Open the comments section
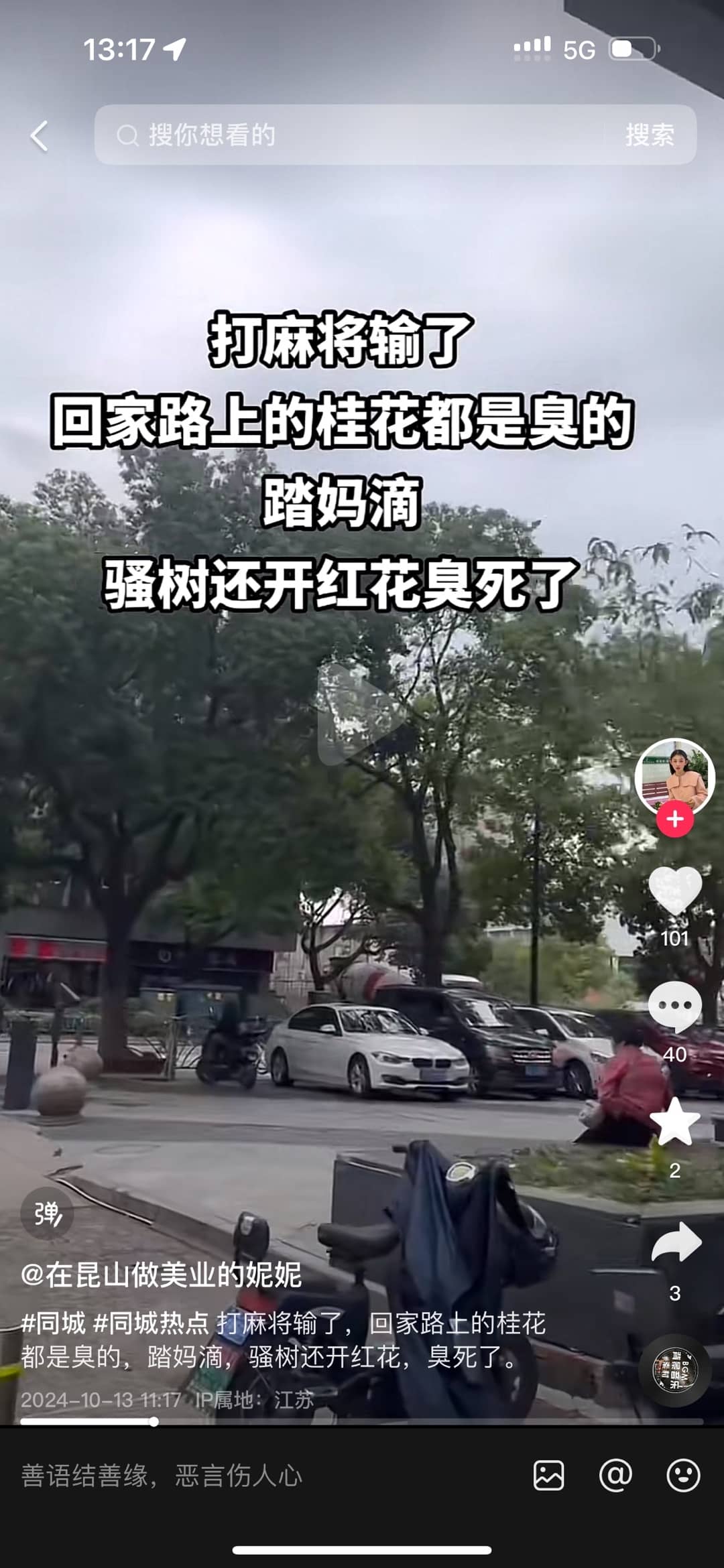The height and width of the screenshot is (1568, 724). (x=674, y=1007)
